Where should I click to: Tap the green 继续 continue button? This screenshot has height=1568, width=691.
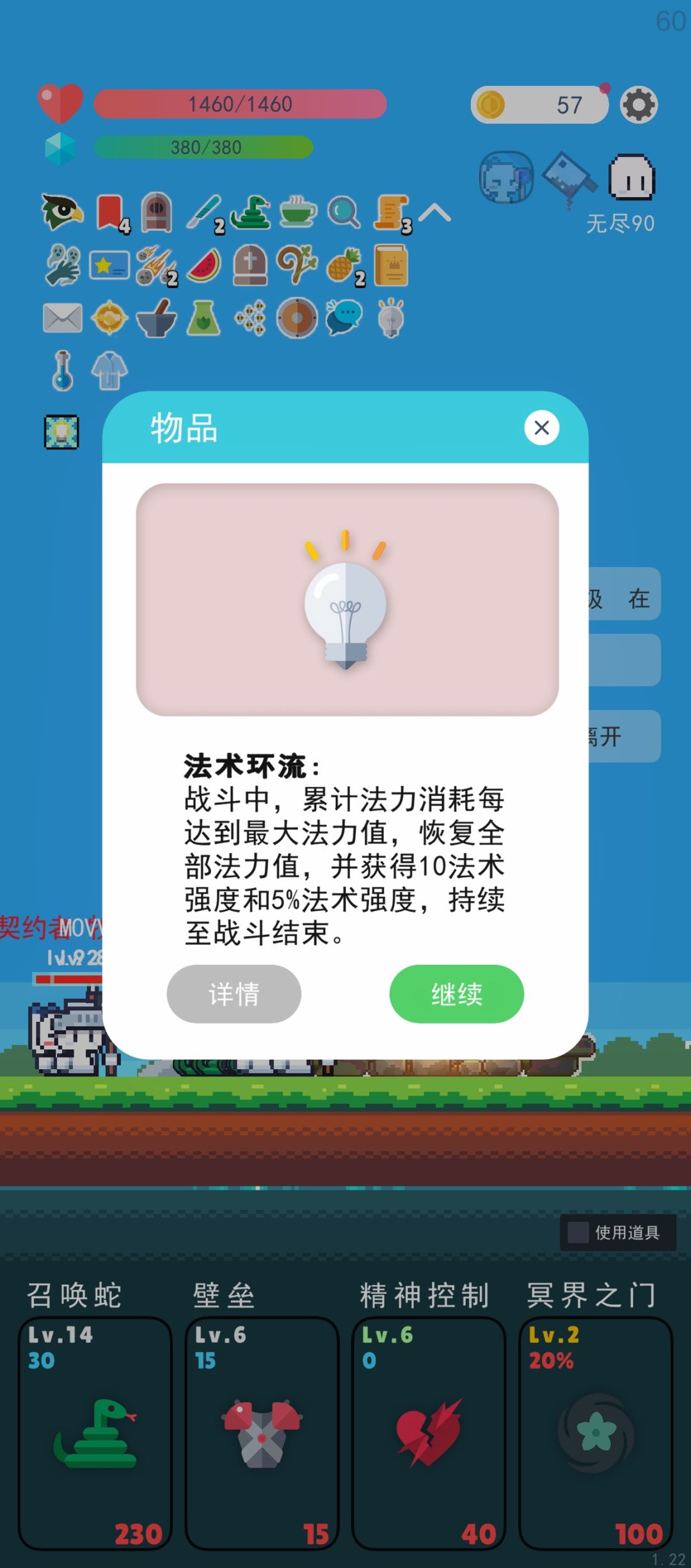[x=456, y=993]
